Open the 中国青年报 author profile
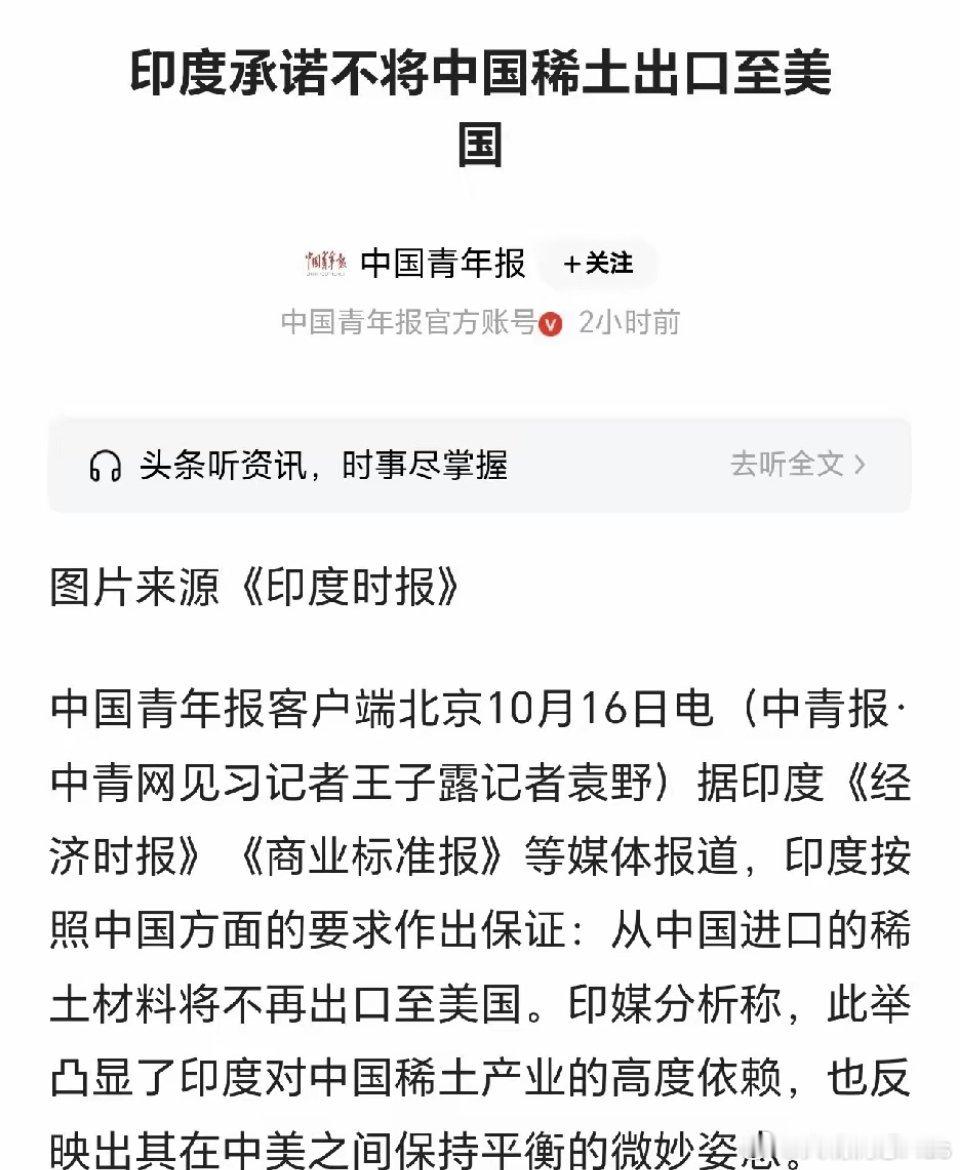 (x=442, y=264)
